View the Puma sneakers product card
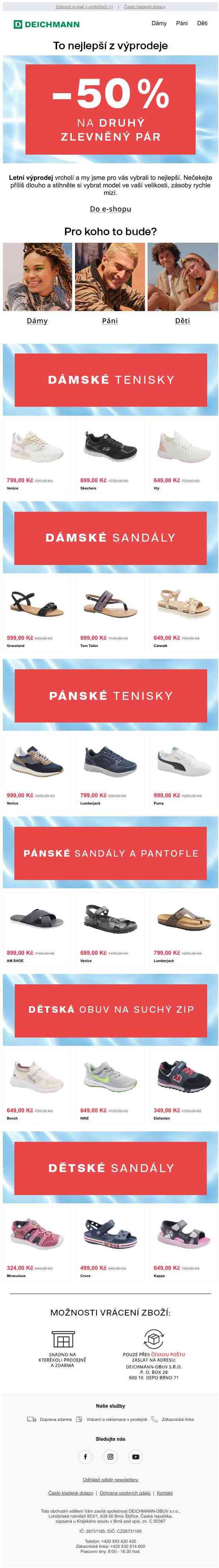Image resolution: width=219 pixels, height=1568 pixels. click(183, 771)
